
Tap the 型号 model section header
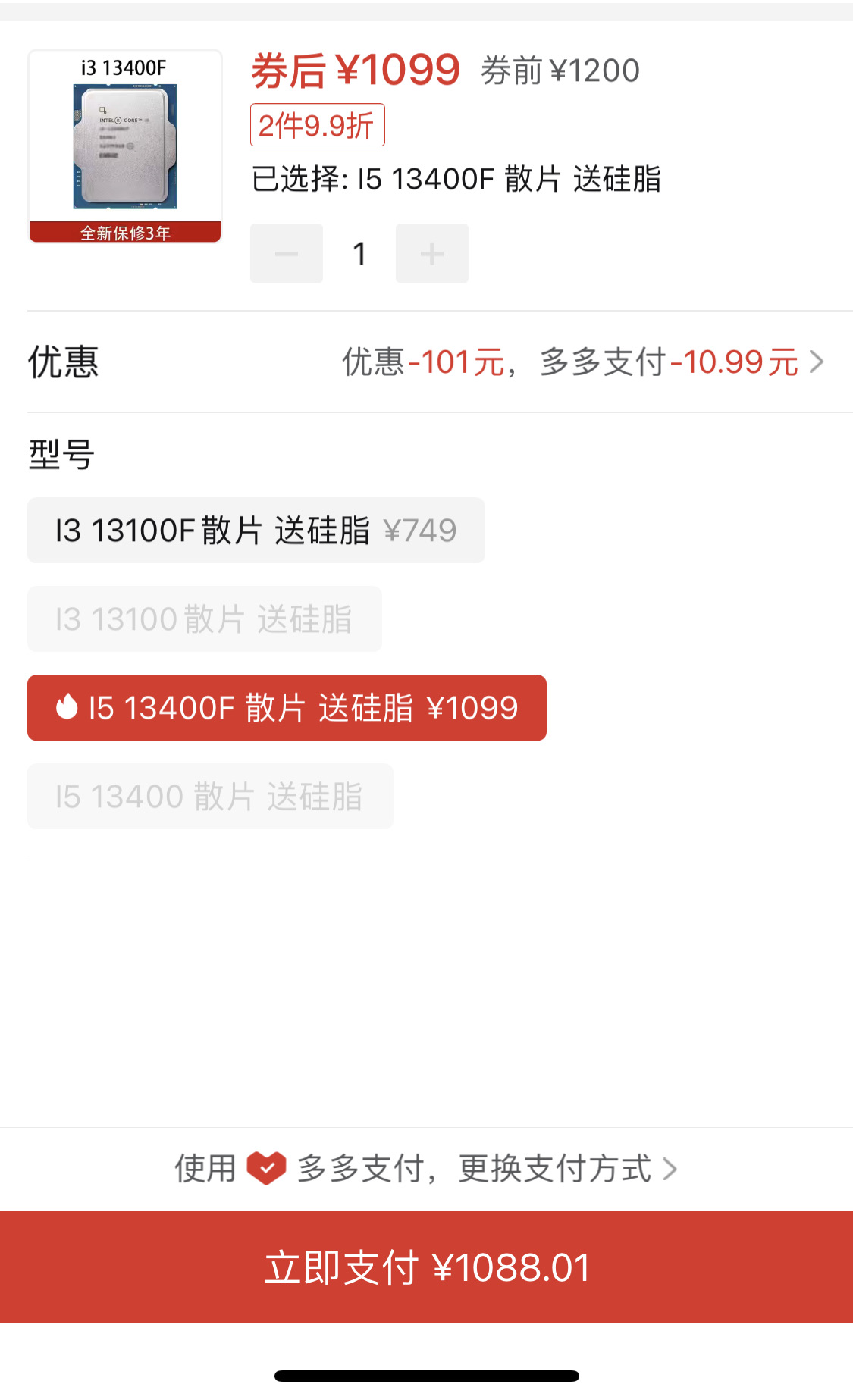point(58,455)
